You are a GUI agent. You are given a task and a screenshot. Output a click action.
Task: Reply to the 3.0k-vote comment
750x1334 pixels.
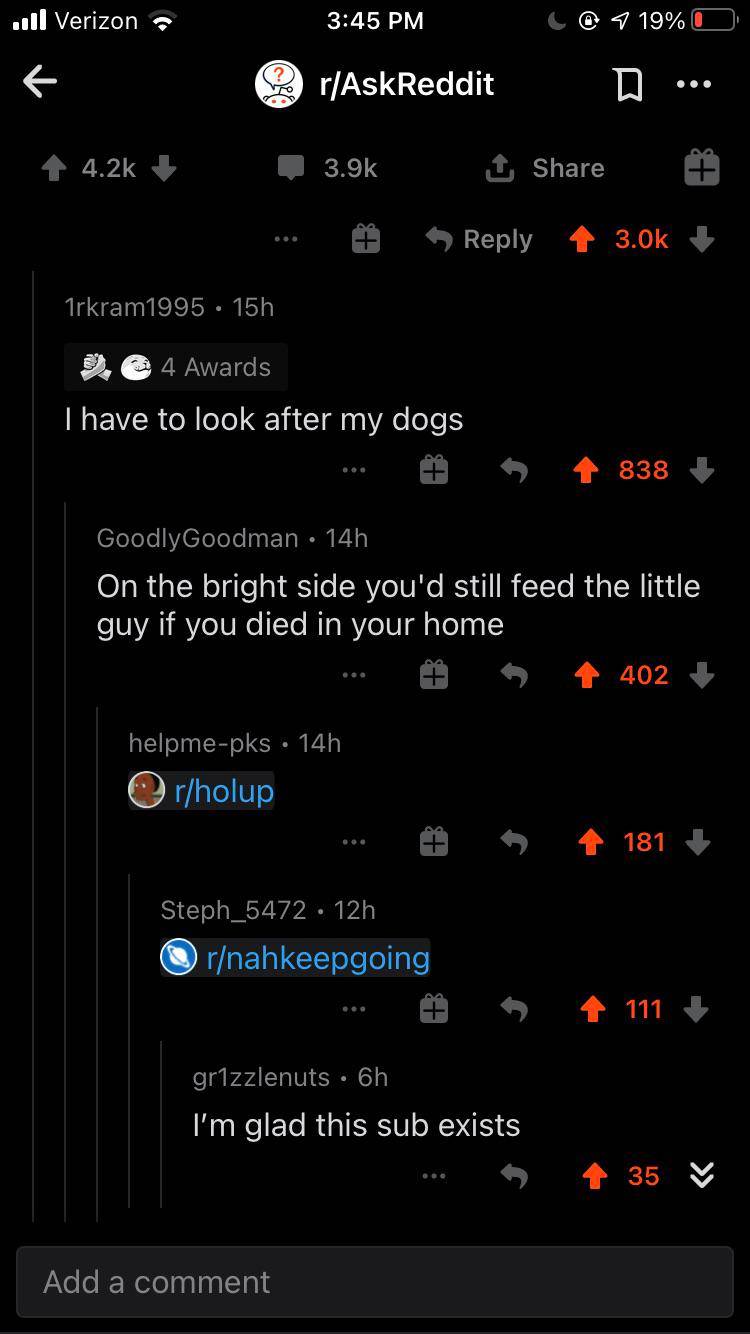[x=480, y=239]
